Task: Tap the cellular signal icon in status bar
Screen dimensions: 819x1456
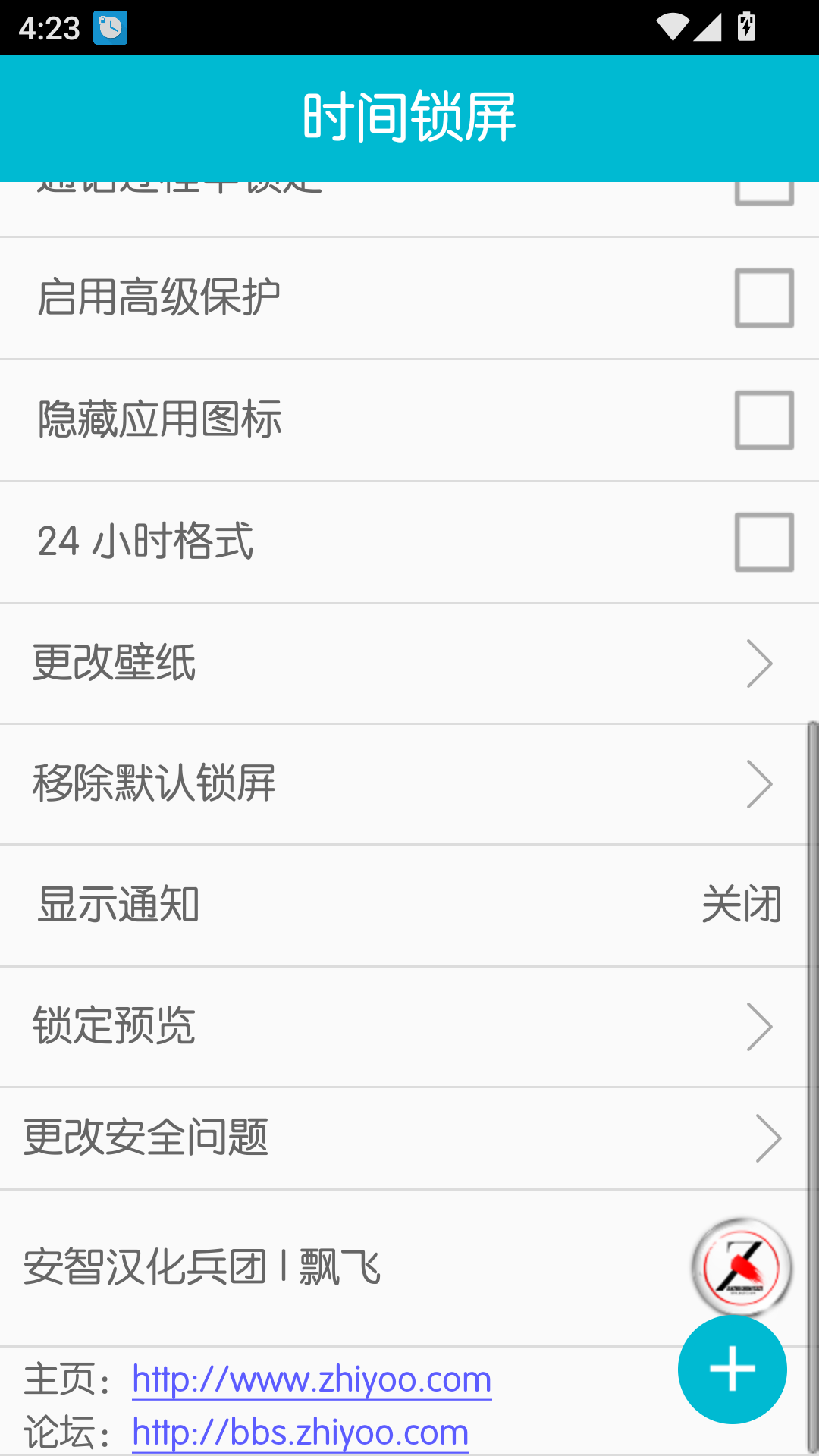Action: (x=709, y=29)
